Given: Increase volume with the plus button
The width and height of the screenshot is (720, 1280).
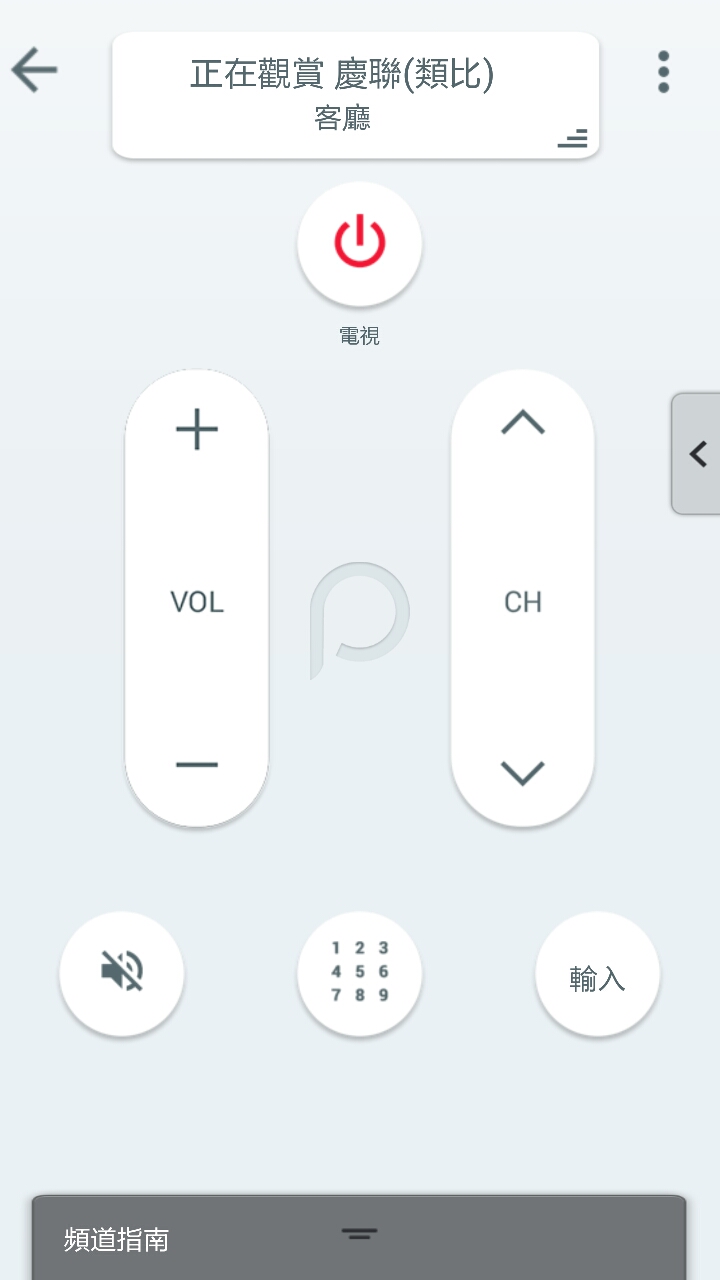Looking at the screenshot, I should [197, 430].
